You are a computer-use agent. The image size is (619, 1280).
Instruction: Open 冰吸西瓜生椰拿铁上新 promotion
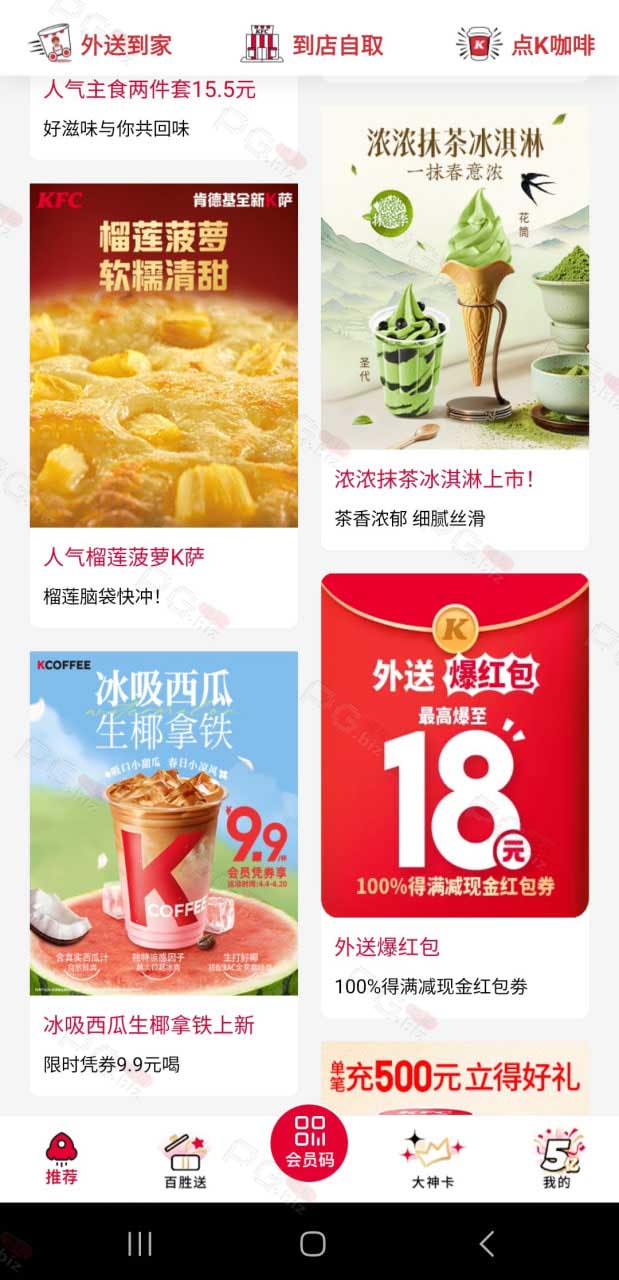tap(164, 873)
